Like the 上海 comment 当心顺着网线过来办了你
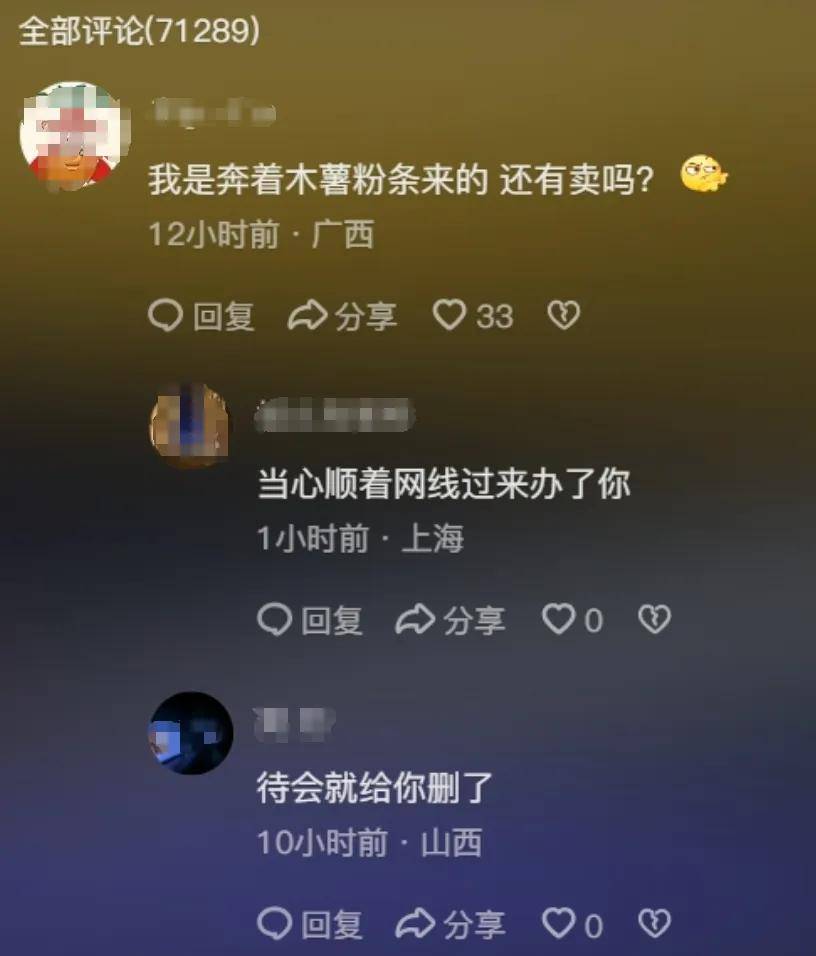This screenshot has height=956, width=816. (x=559, y=621)
